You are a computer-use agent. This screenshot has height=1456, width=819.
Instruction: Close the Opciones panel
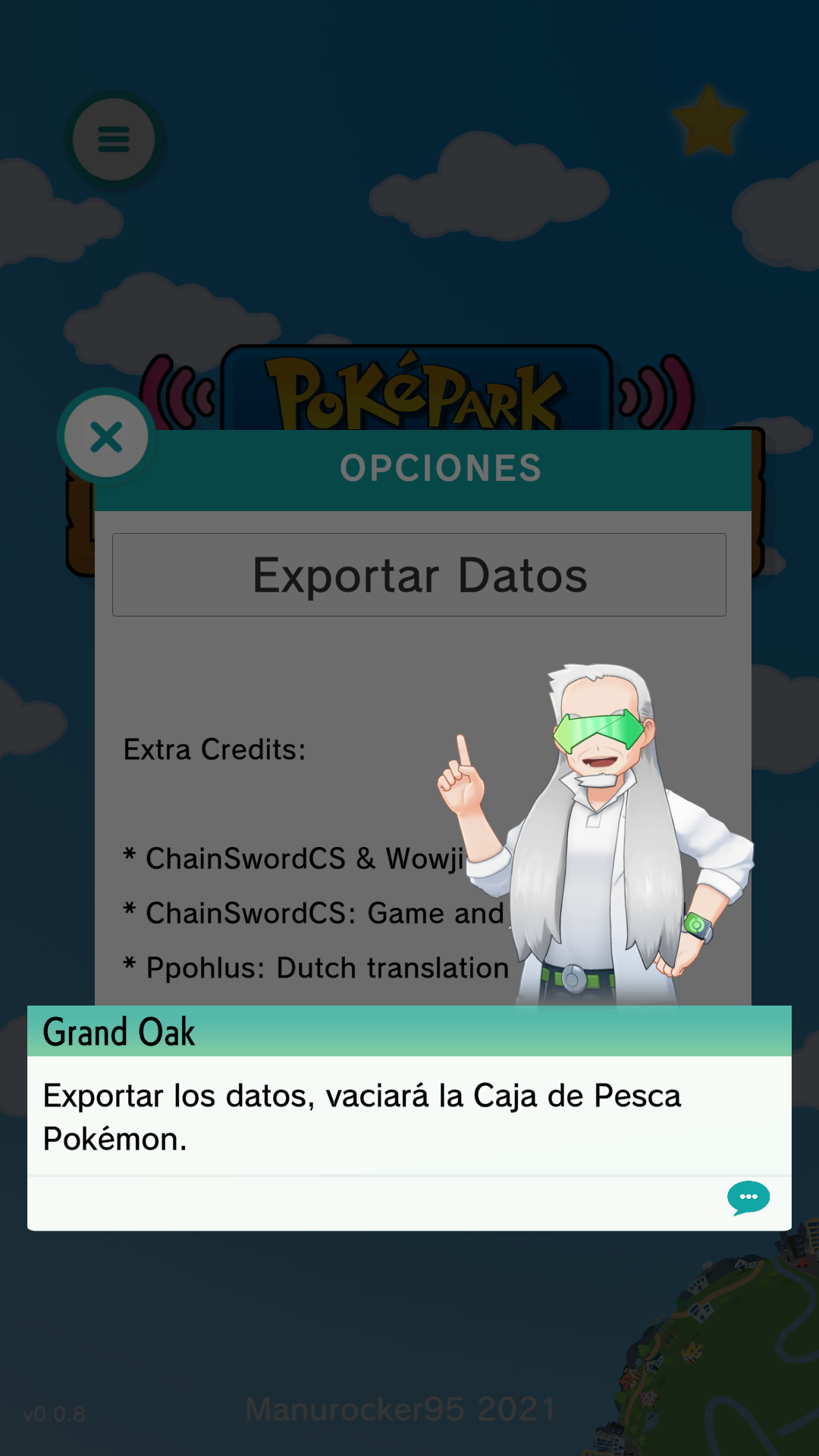click(106, 436)
